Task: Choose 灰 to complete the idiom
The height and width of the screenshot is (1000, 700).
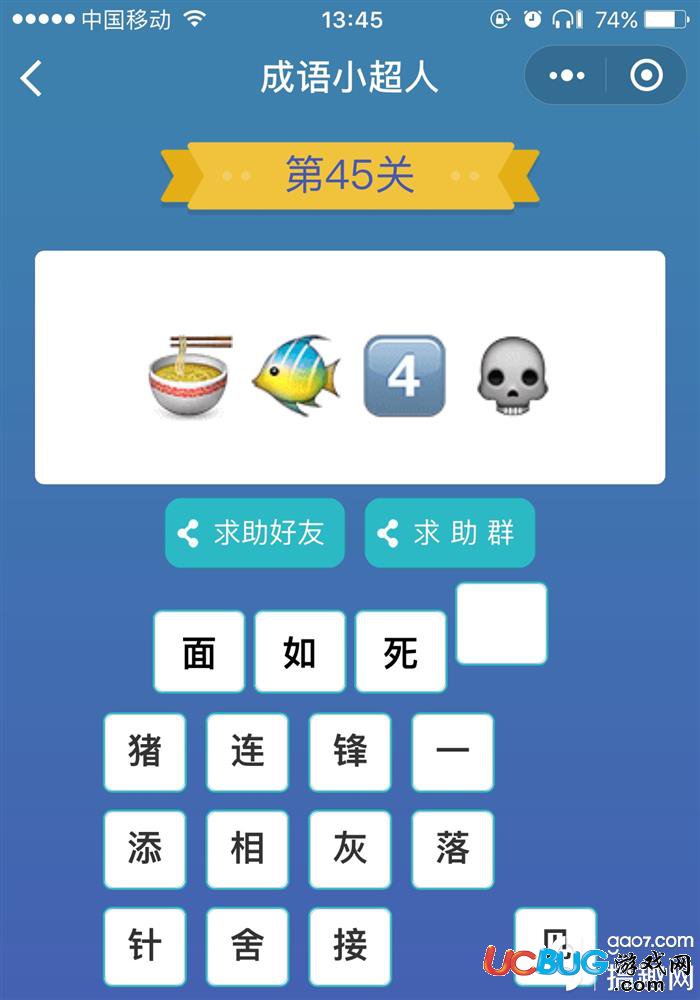Action: tap(350, 849)
